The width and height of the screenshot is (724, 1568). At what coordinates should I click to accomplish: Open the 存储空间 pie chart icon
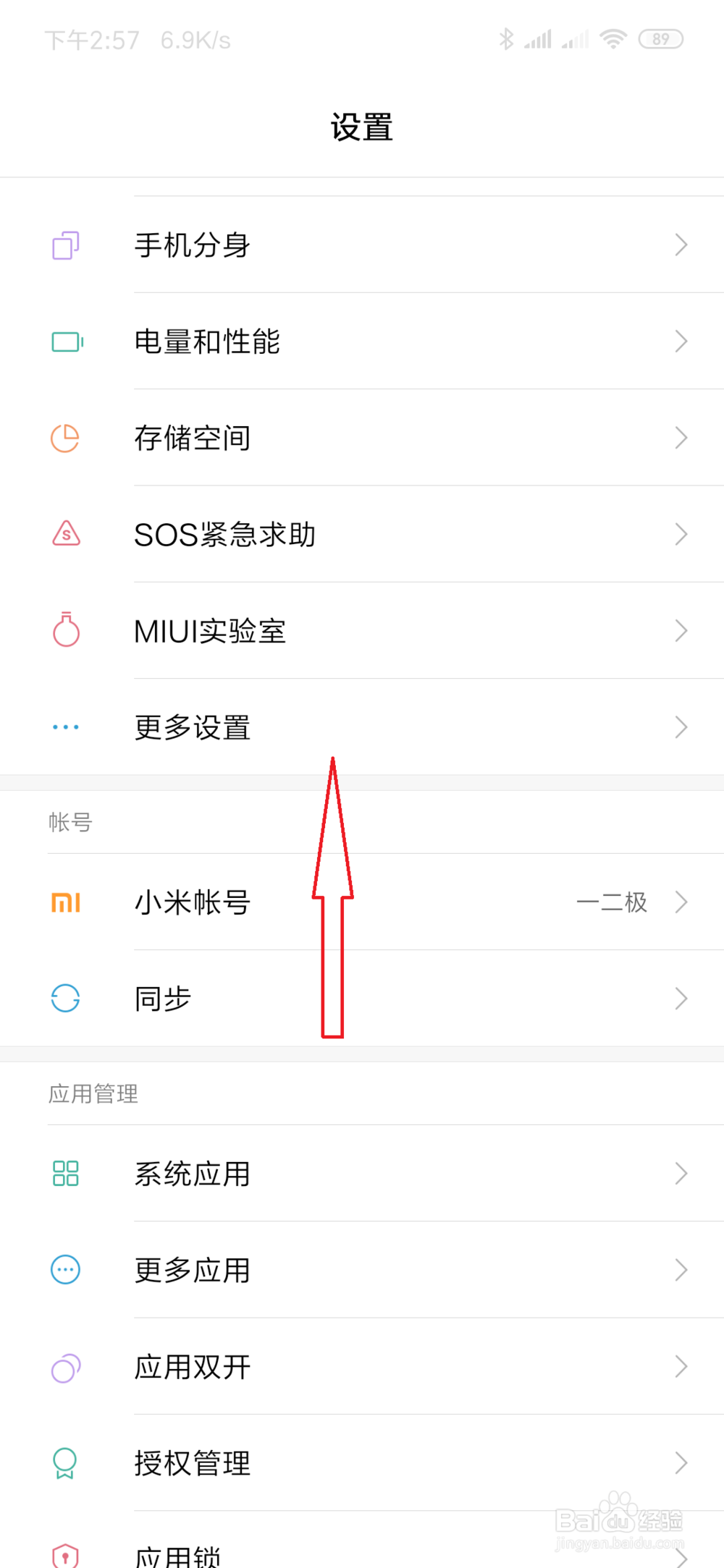[x=64, y=437]
